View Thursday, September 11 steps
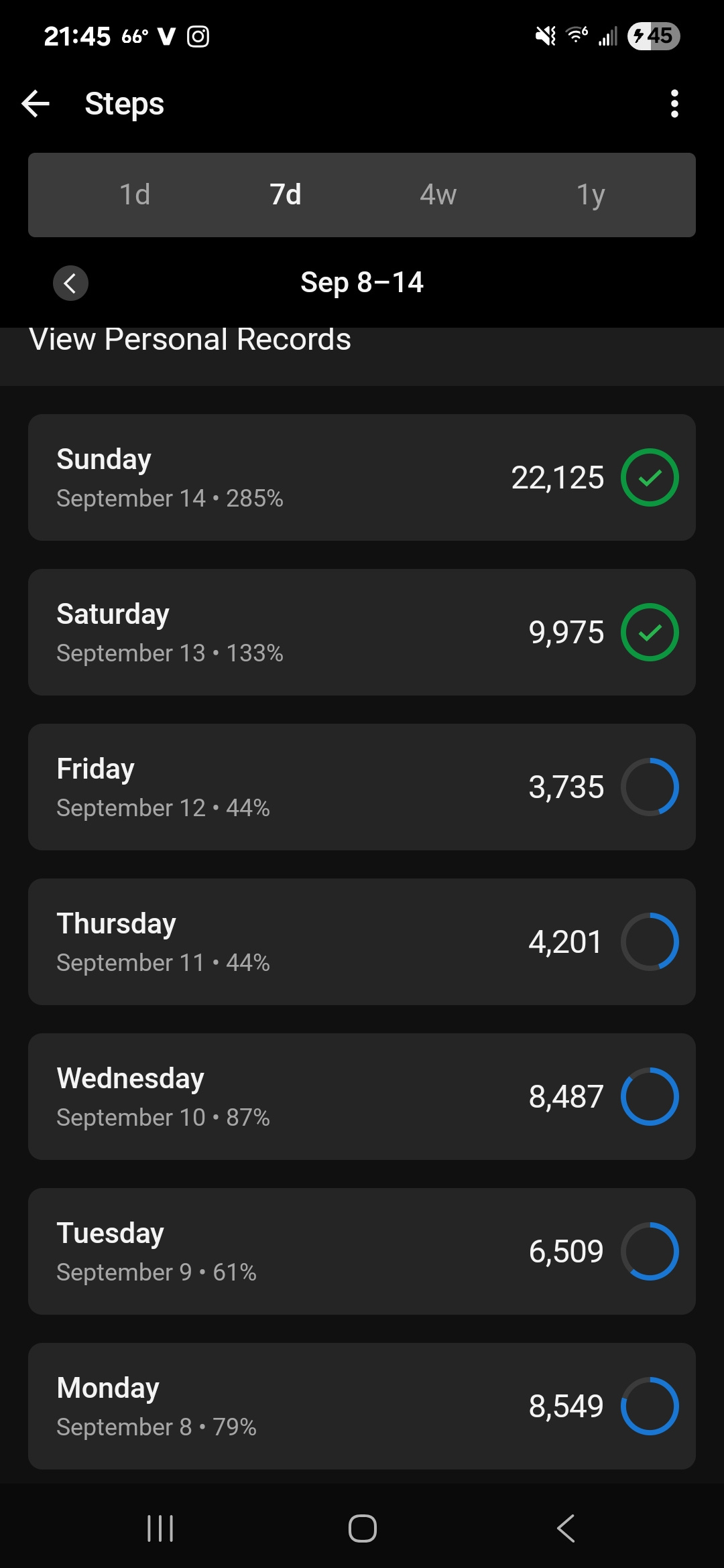The image size is (724, 1568). tap(362, 942)
